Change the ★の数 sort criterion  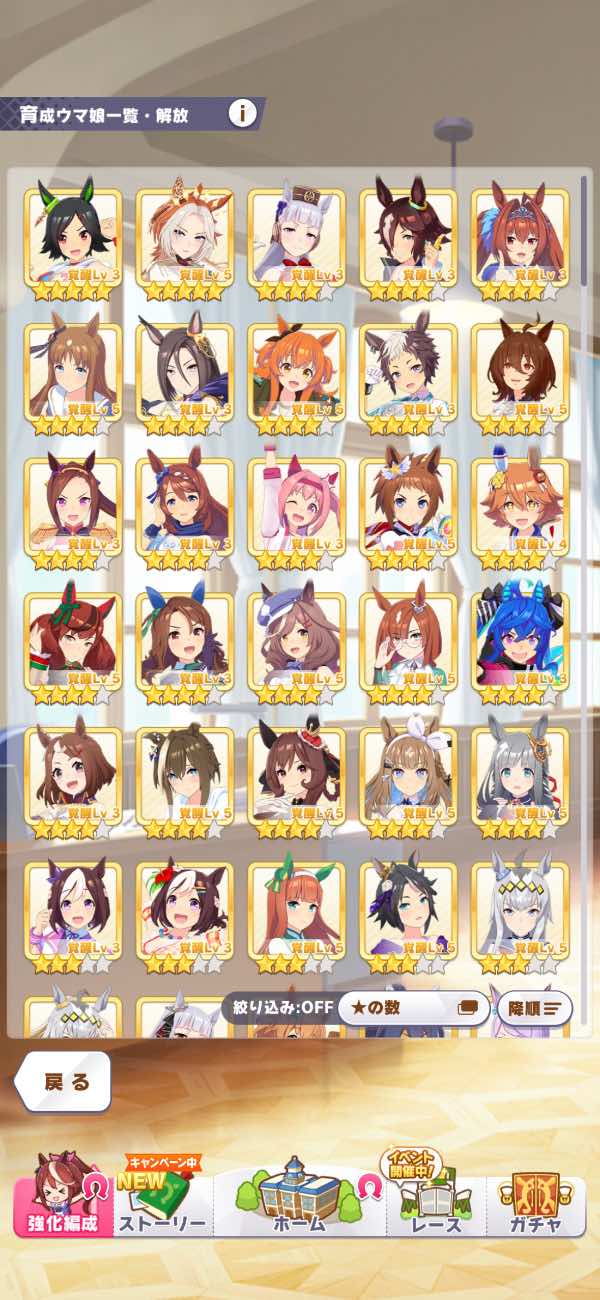tap(406, 1007)
